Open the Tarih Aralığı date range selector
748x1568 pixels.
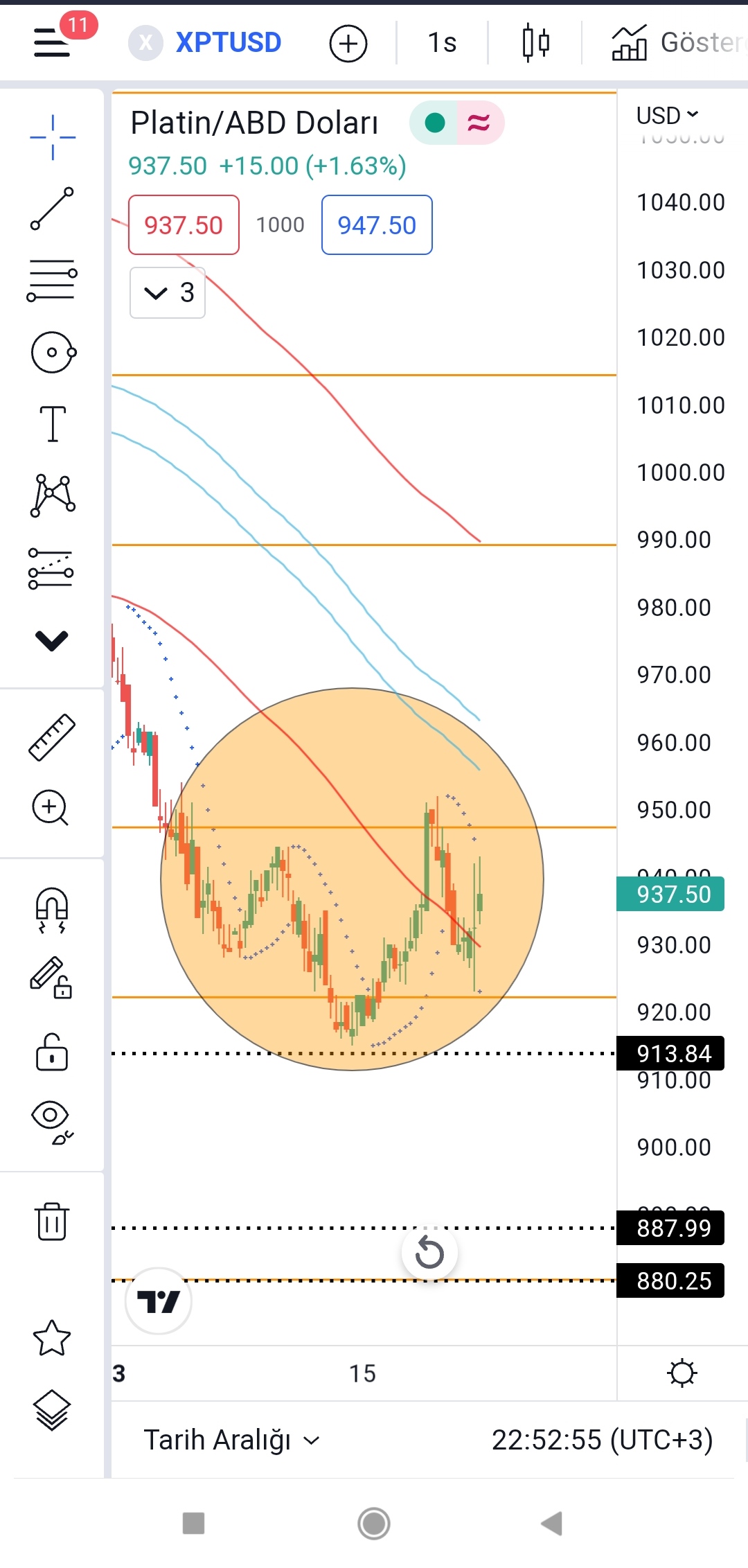[231, 1441]
